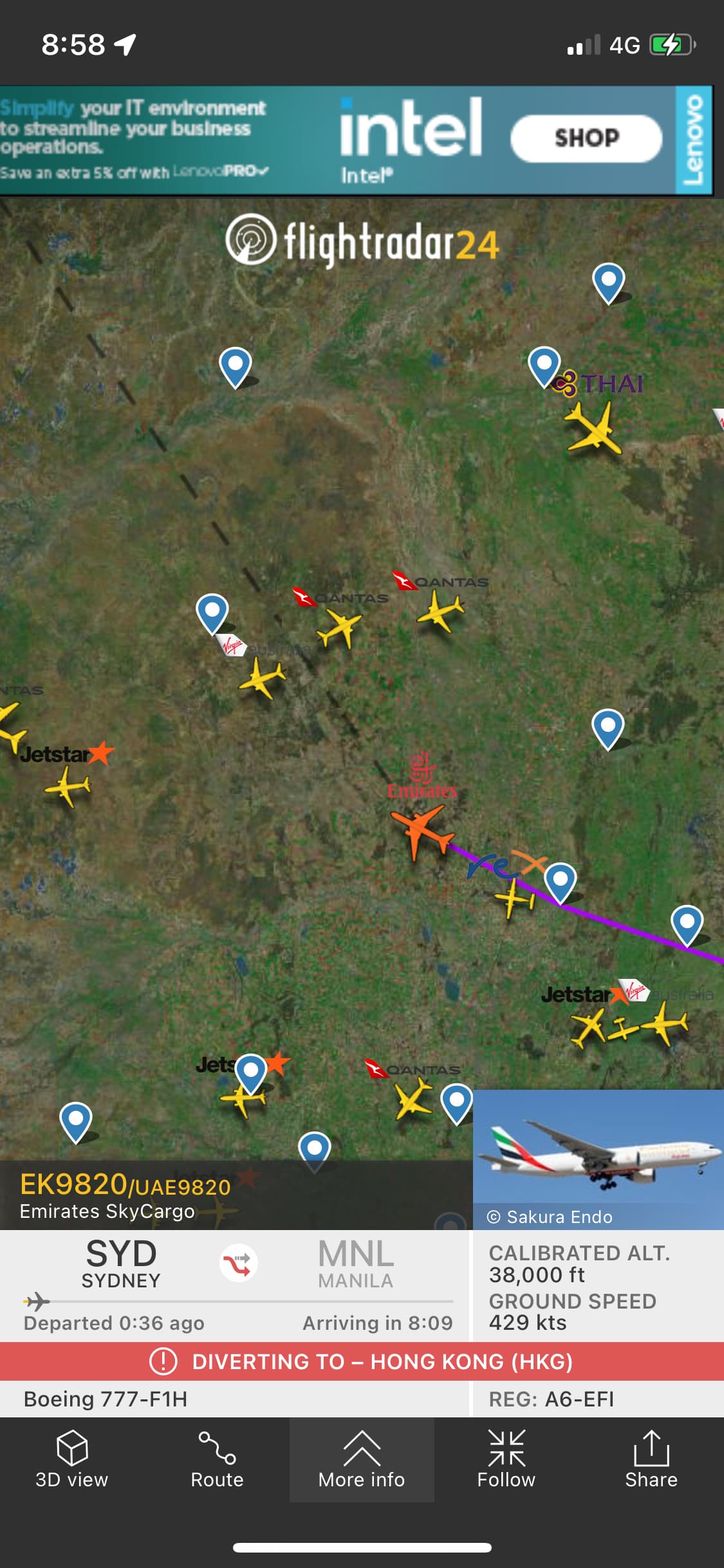This screenshot has height=1568, width=724.
Task: Tap SHOP on the Intel ad
Action: (586, 138)
